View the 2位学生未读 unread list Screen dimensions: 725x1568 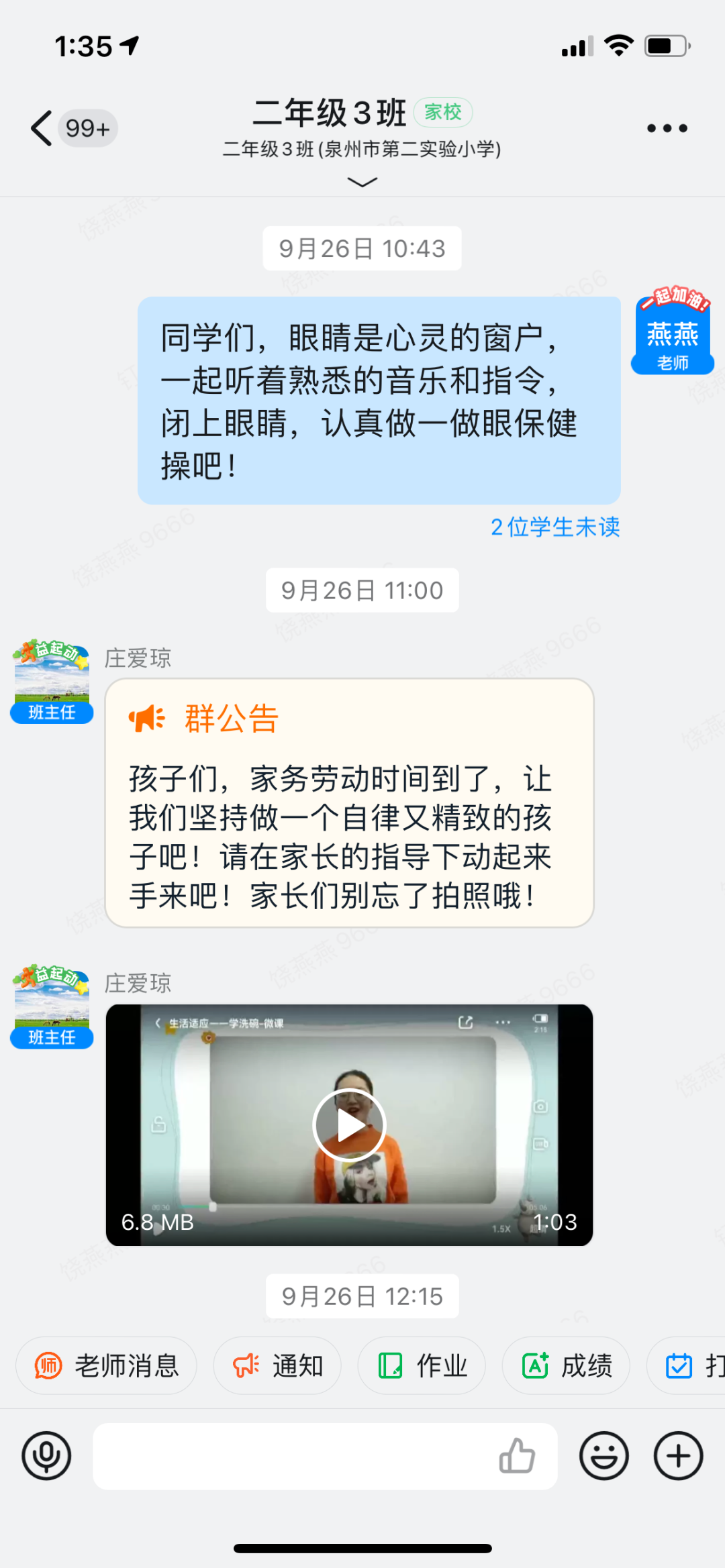pos(554,527)
